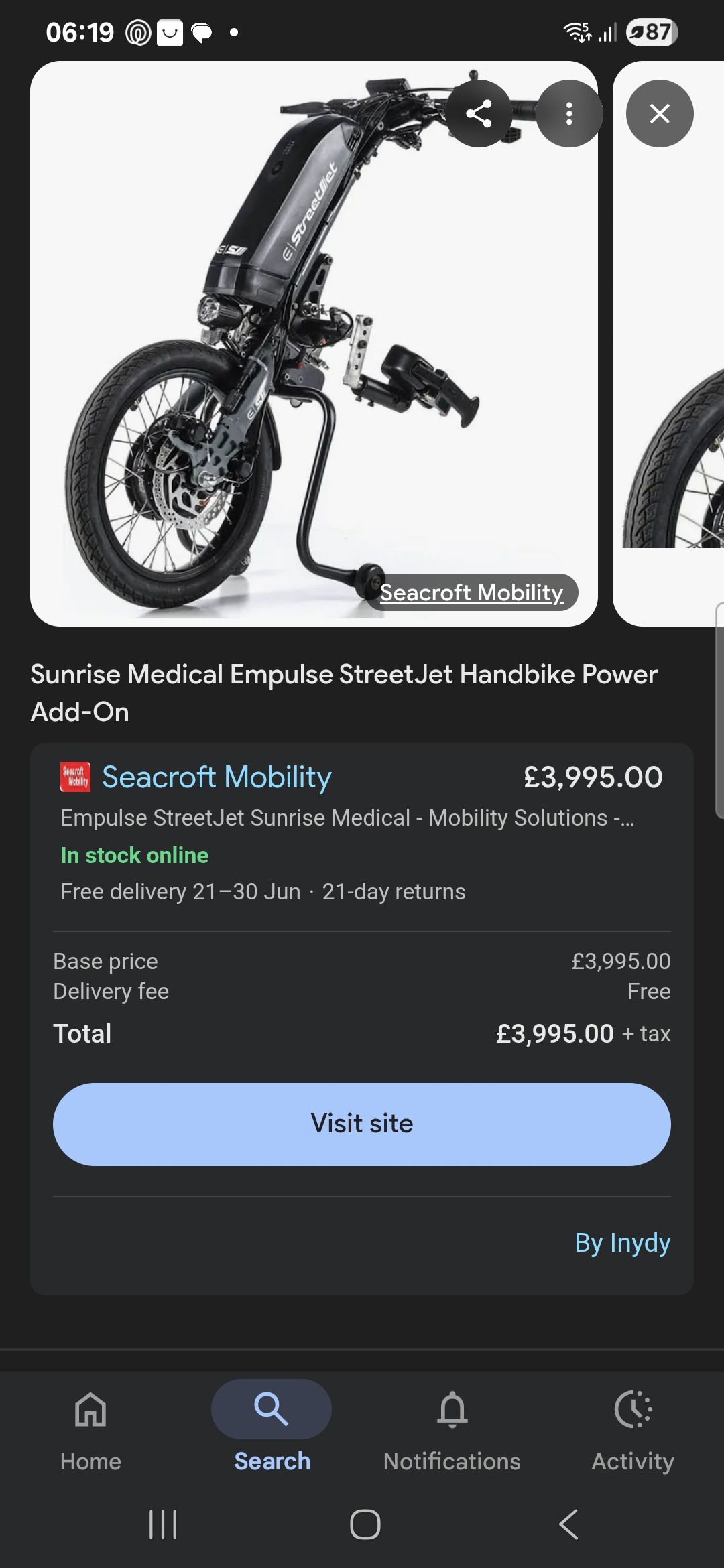This screenshot has width=724, height=1568.
Task: Close the product detail view
Action: (660, 113)
